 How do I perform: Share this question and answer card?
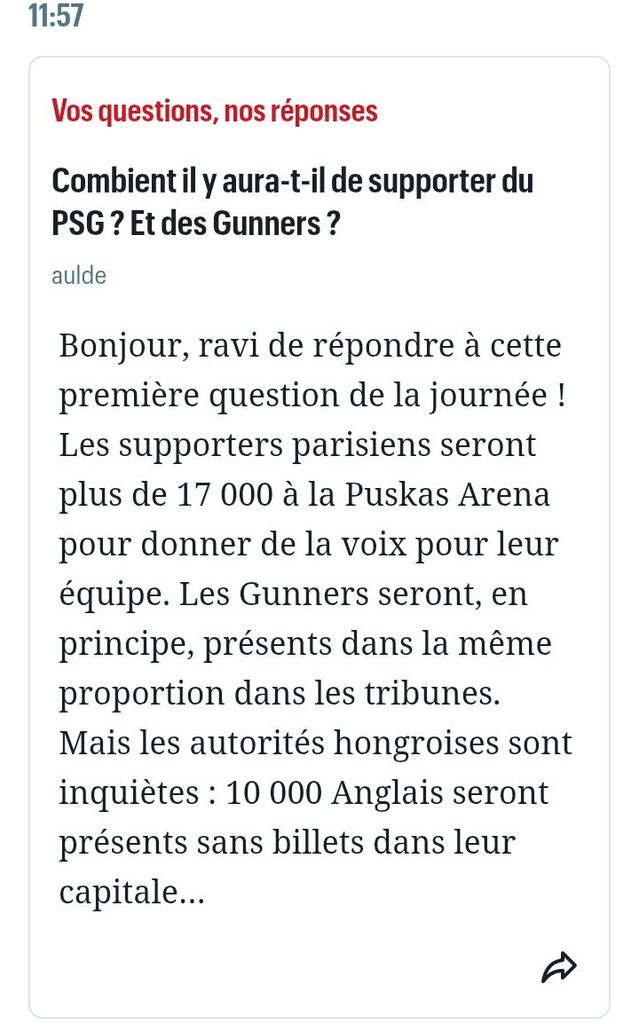pyautogui.click(x=559, y=967)
